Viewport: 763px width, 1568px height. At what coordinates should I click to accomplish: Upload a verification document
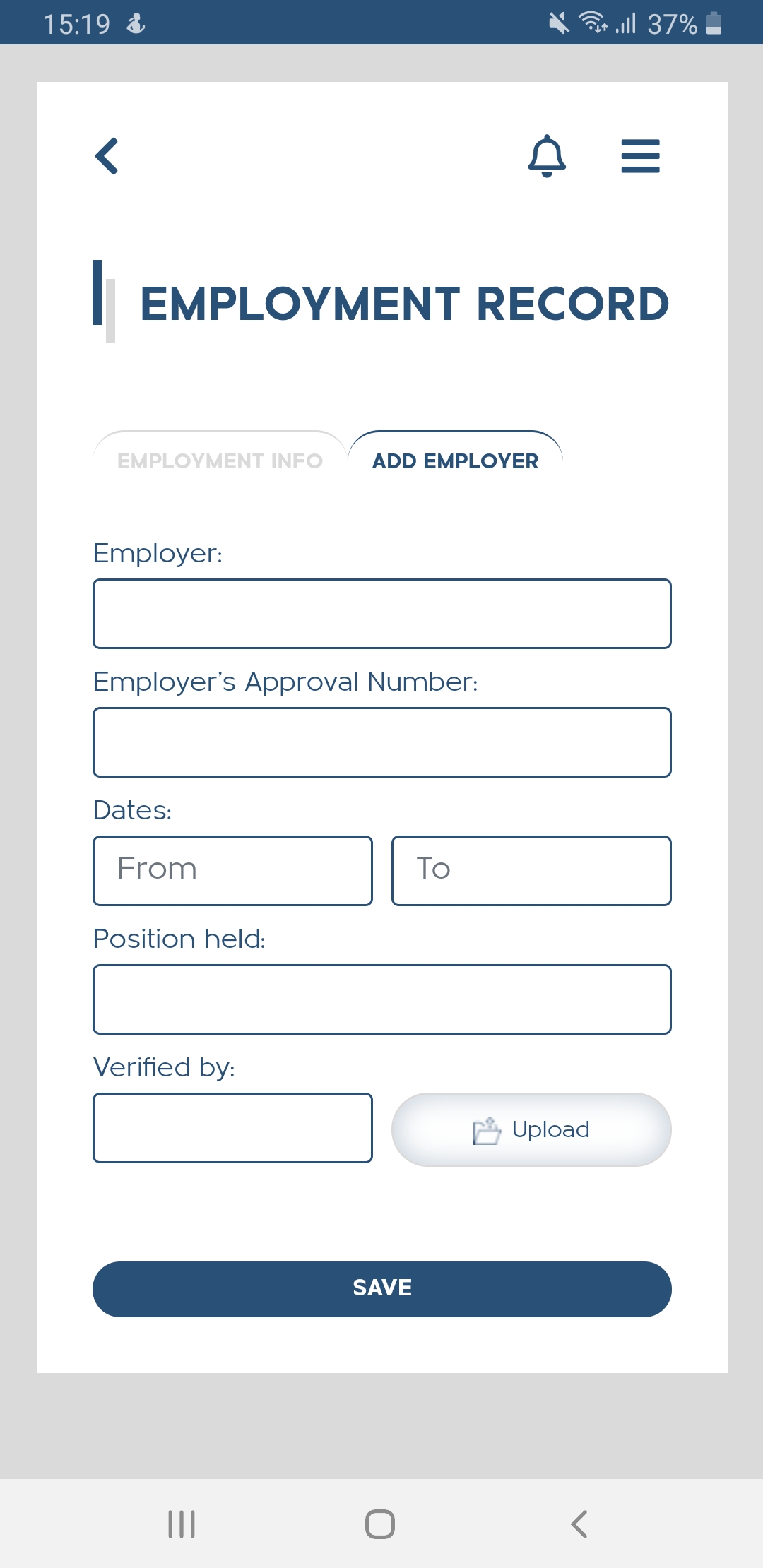click(531, 1129)
